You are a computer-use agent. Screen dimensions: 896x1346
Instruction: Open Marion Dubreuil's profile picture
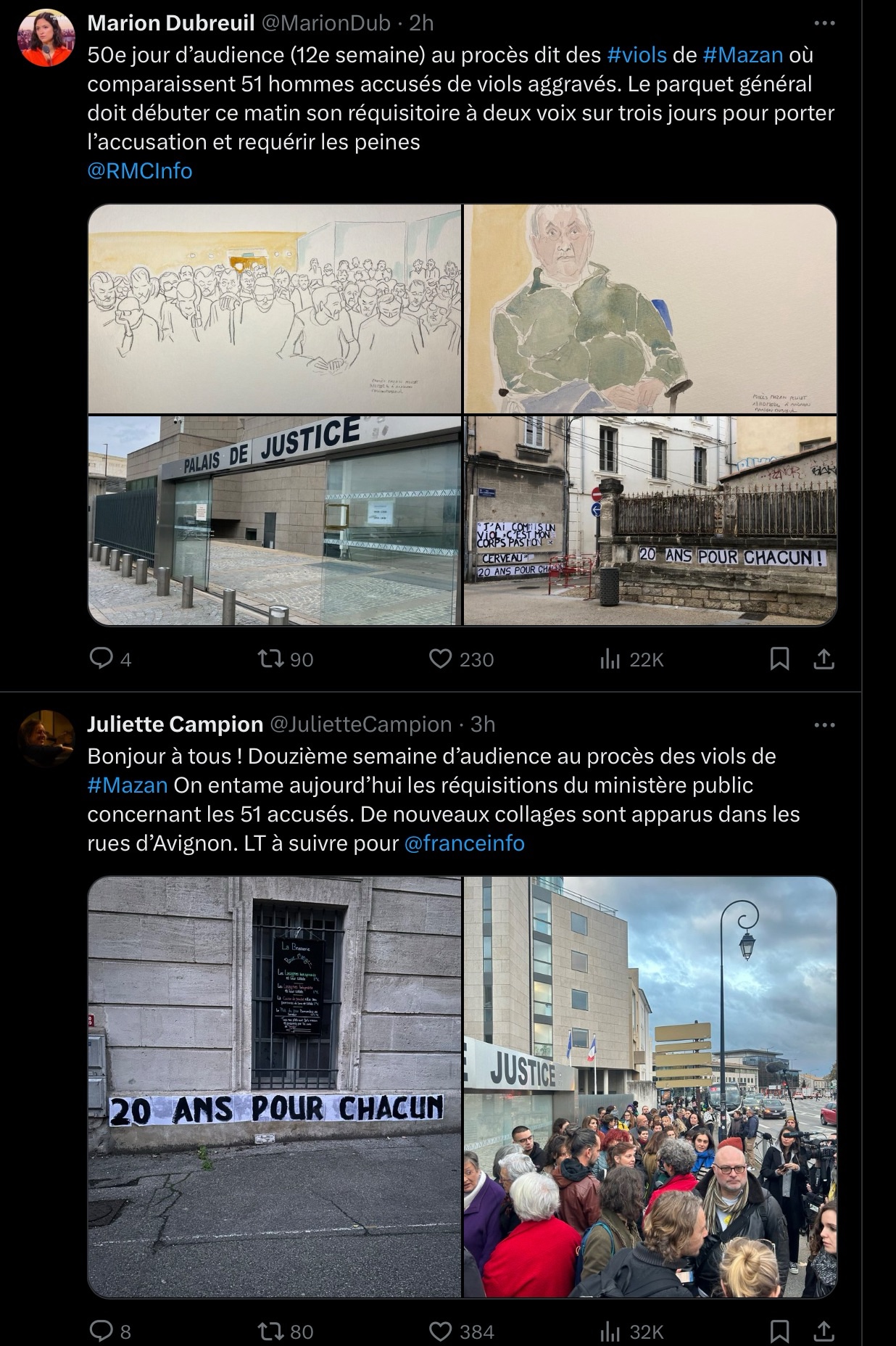coord(46,38)
